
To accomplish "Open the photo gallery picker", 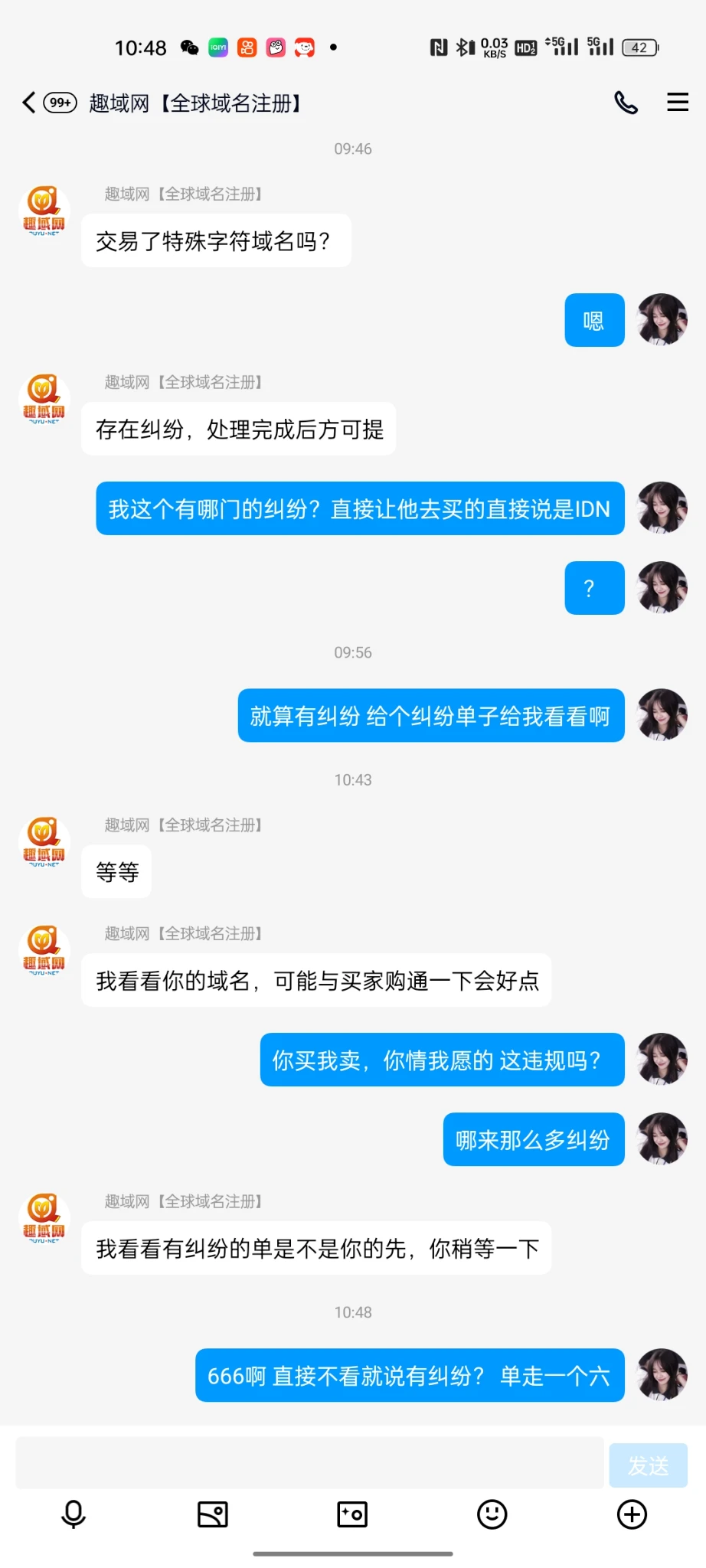I will [x=213, y=1514].
